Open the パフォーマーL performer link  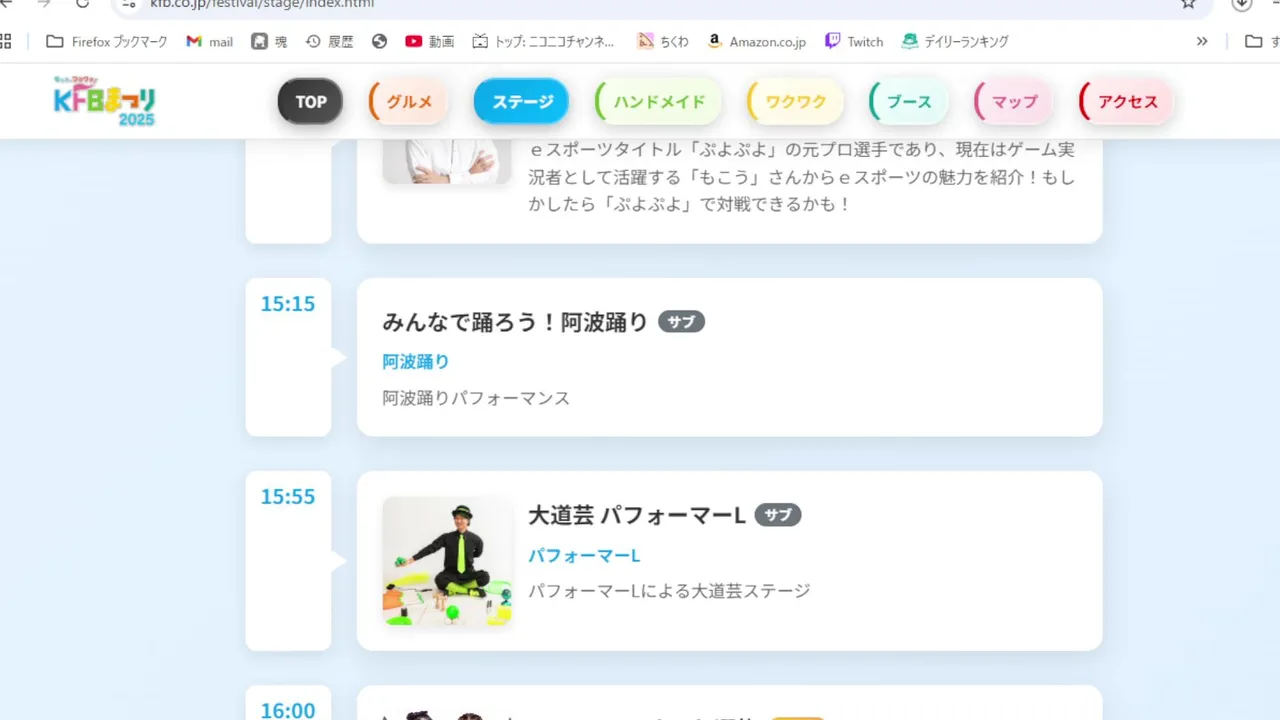tap(584, 556)
